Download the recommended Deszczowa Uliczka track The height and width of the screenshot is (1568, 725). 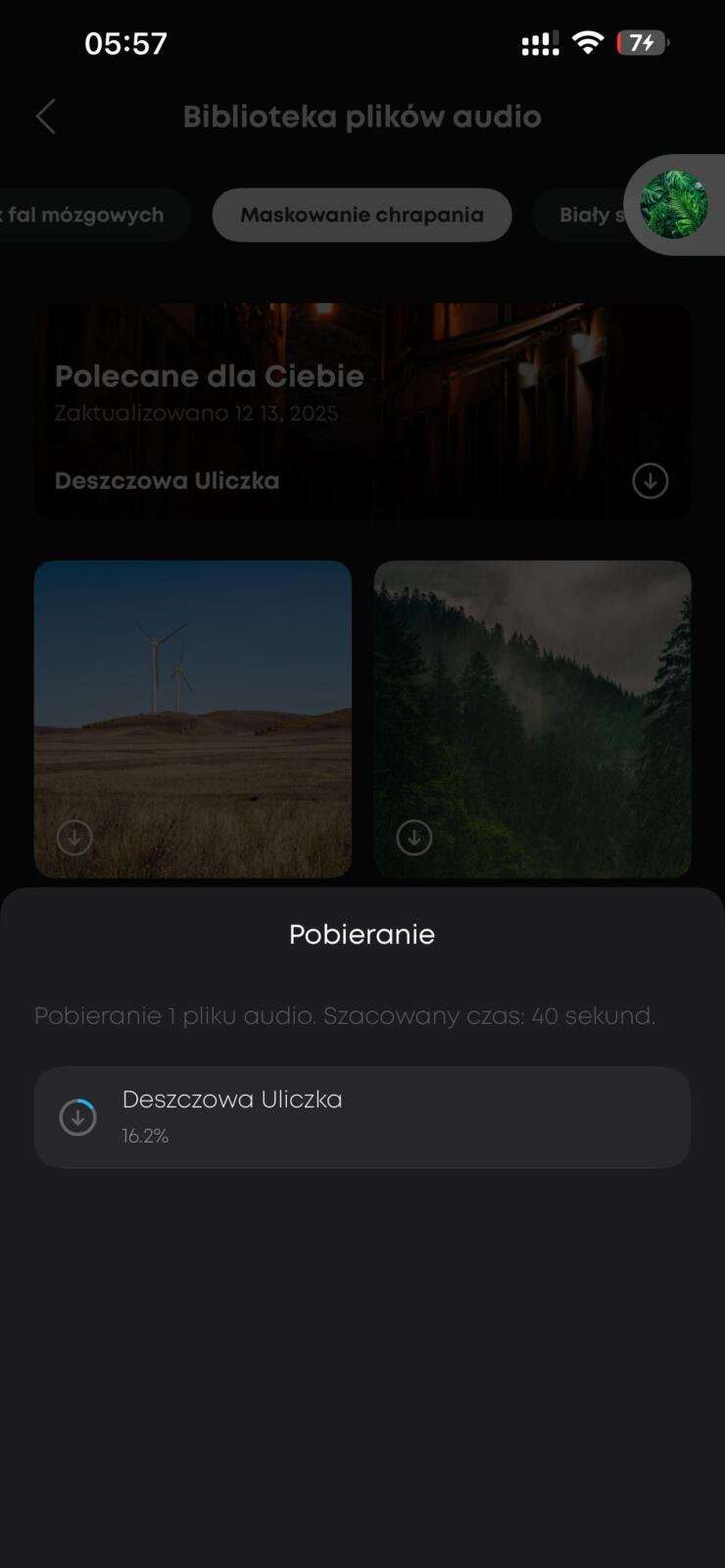coord(651,481)
